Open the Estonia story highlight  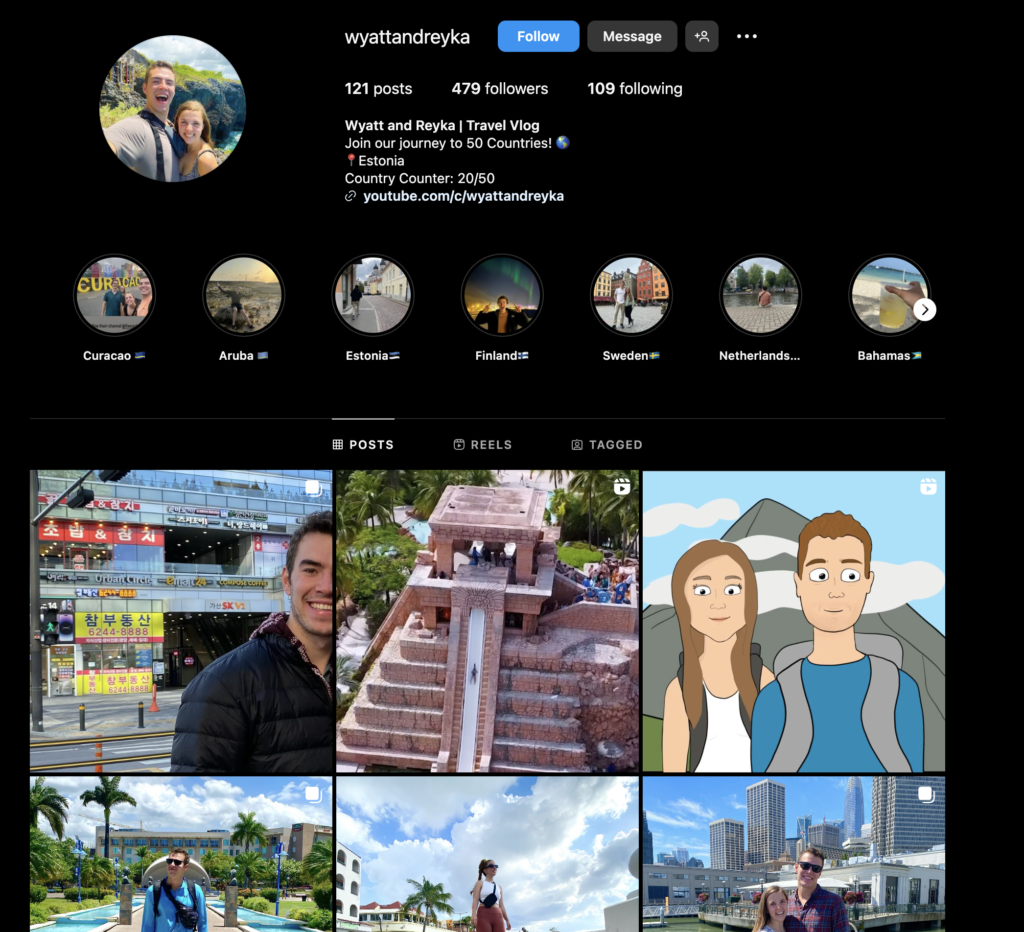(x=372, y=295)
